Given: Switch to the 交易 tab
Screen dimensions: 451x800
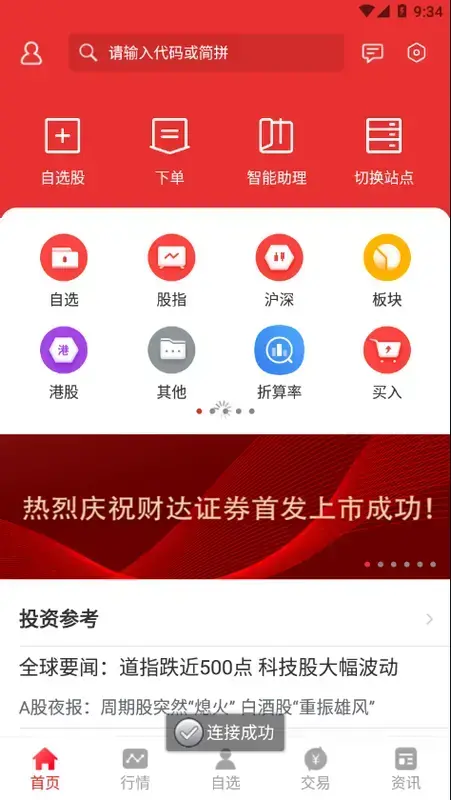Looking at the screenshot, I should (x=315, y=769).
